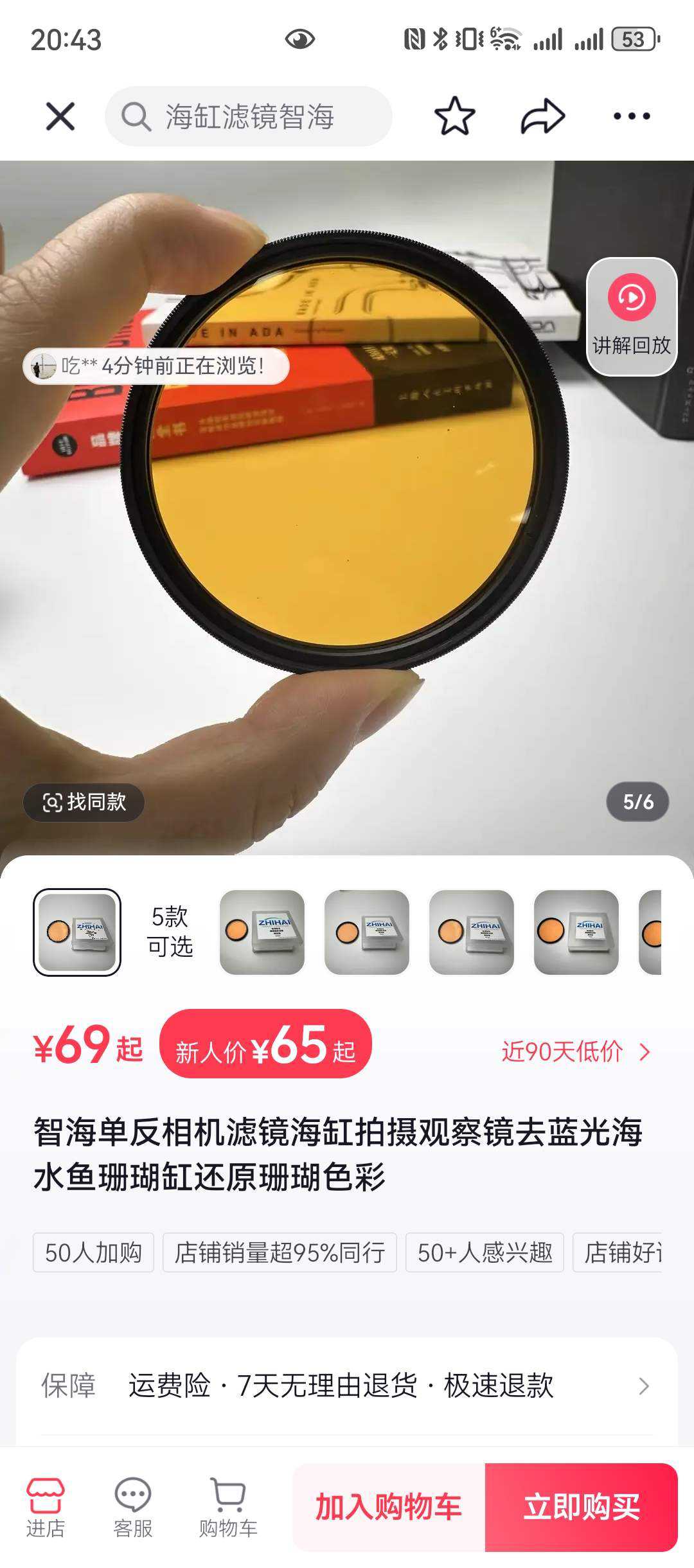Enter the shop via 进店
This screenshot has height=1568, width=694.
[45, 1507]
